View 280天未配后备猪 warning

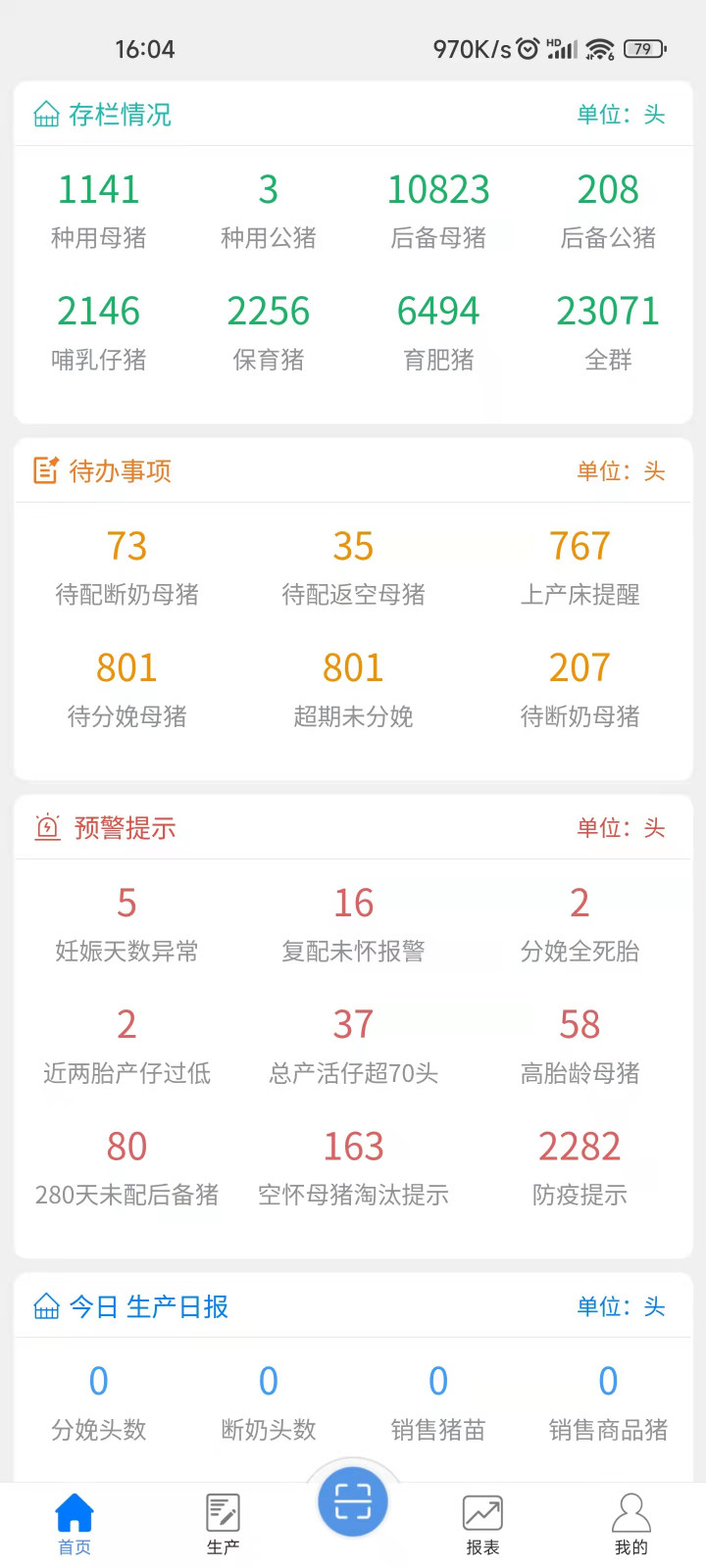pos(126,1168)
